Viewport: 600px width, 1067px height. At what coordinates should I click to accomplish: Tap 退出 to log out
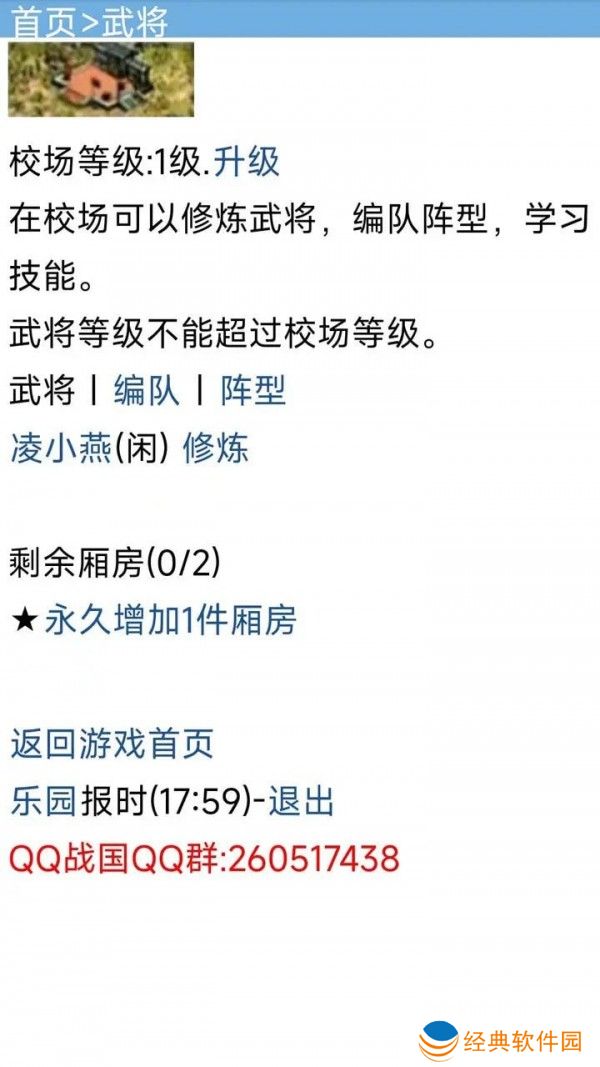(x=301, y=801)
